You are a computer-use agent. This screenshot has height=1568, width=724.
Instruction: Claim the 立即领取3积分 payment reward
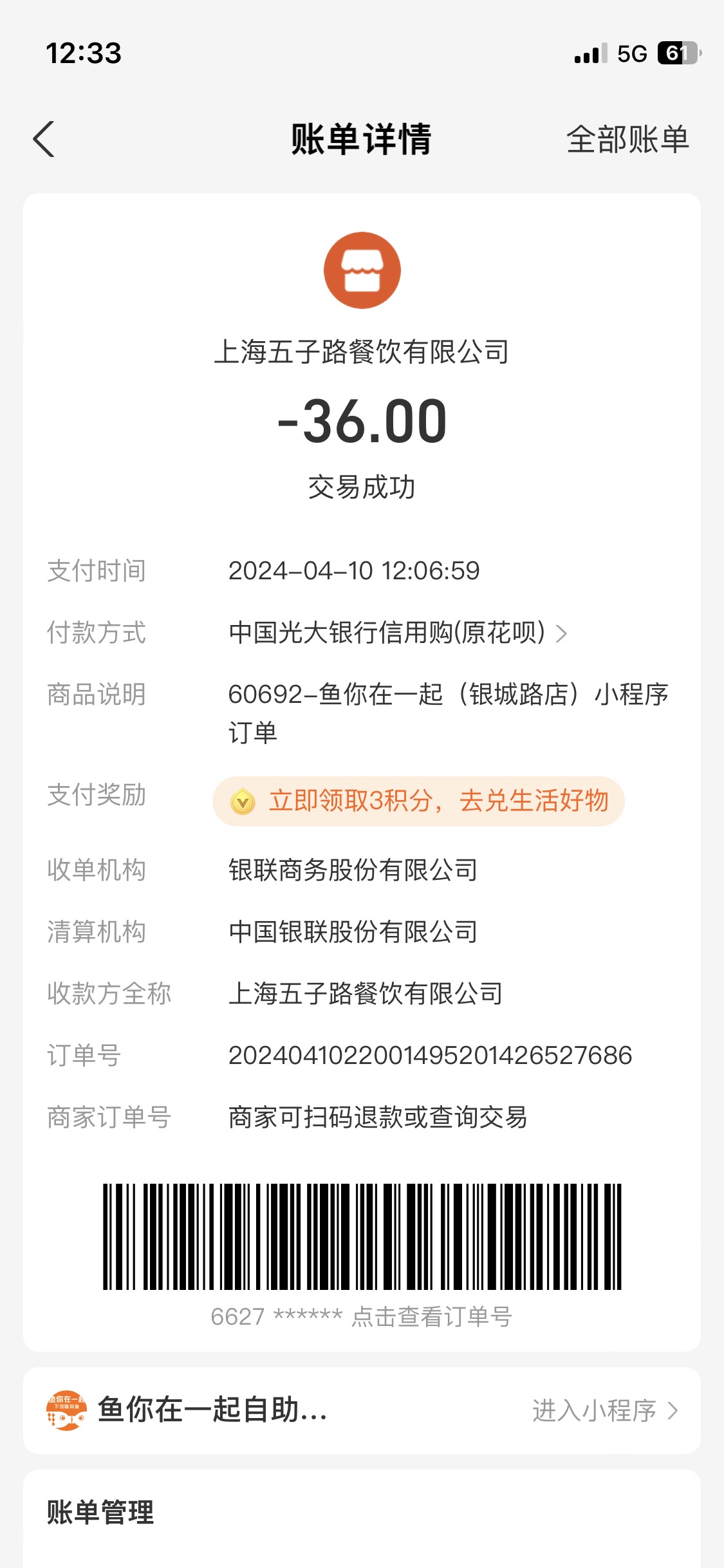[x=418, y=801]
